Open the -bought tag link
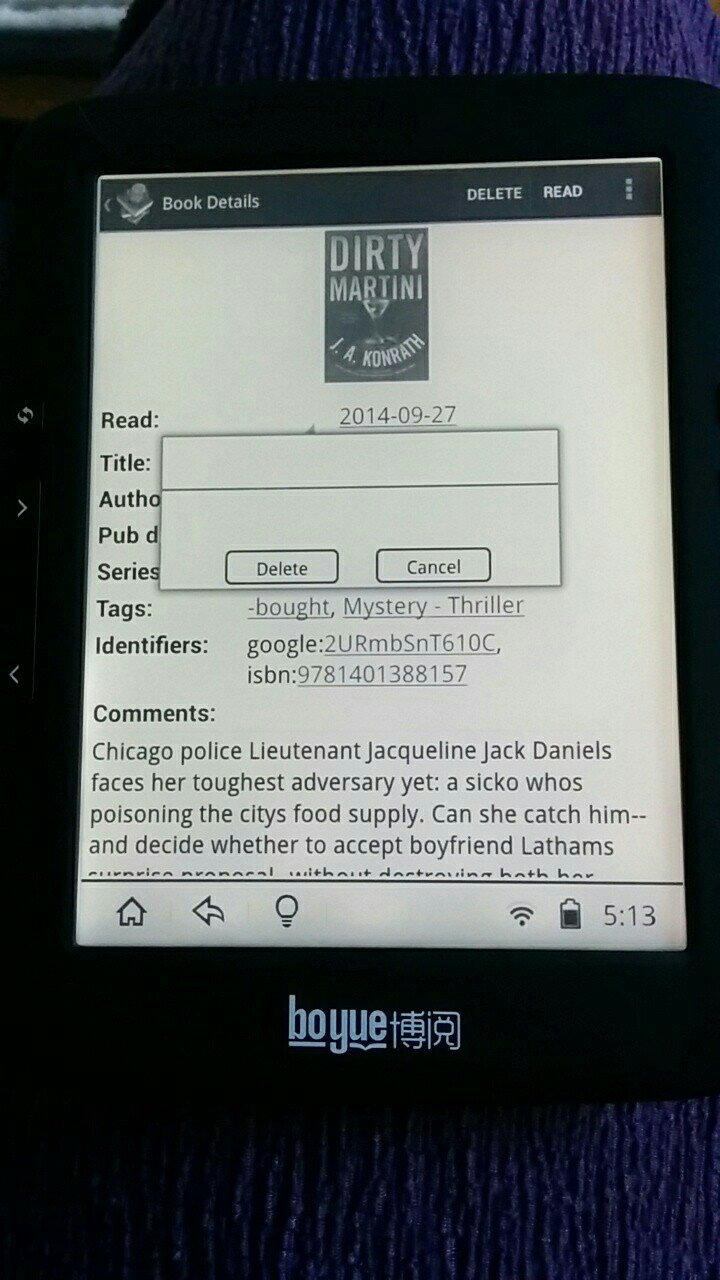The width and height of the screenshot is (720, 1280). coord(289,607)
